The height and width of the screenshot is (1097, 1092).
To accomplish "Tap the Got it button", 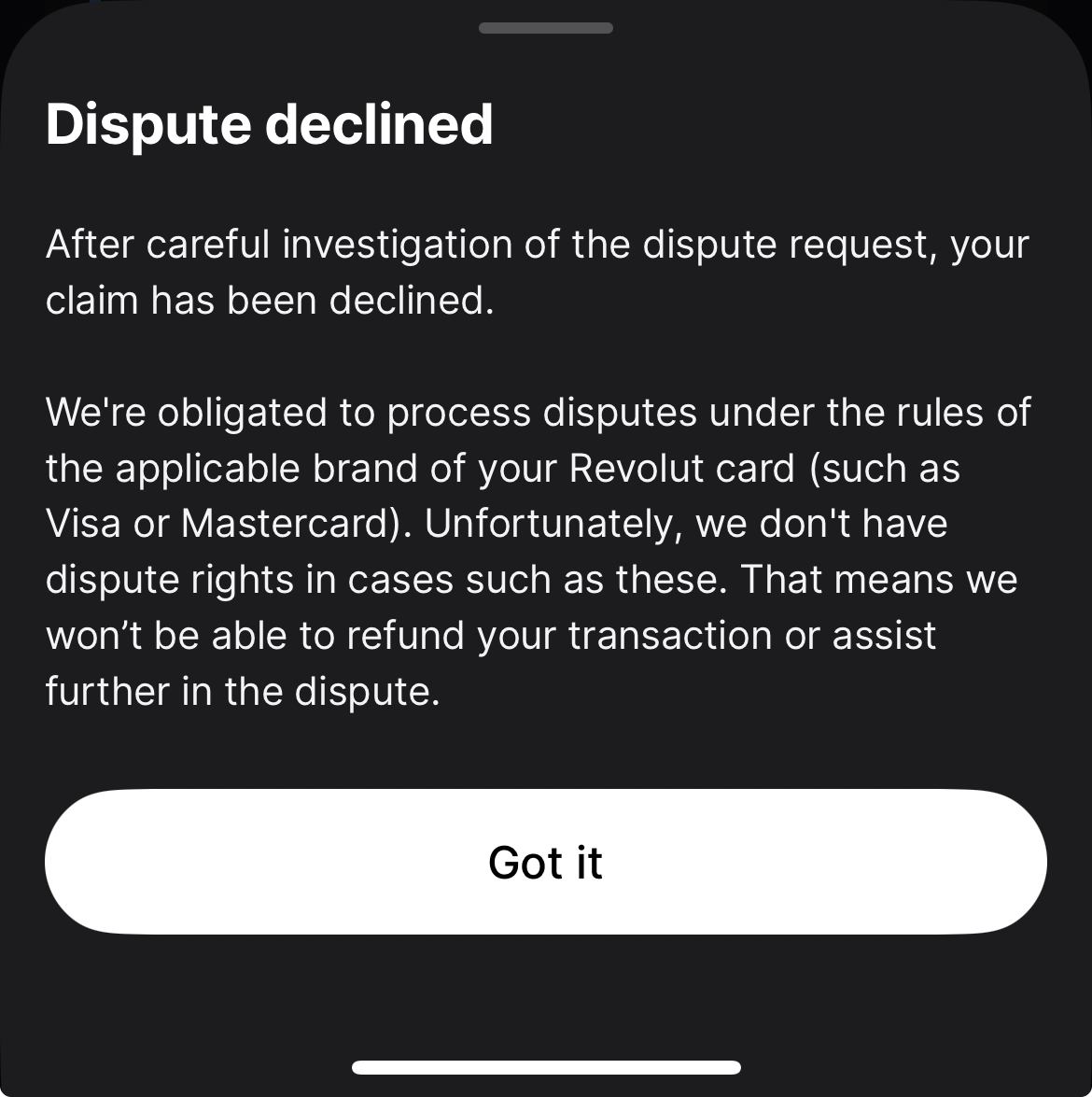I will [545, 861].
